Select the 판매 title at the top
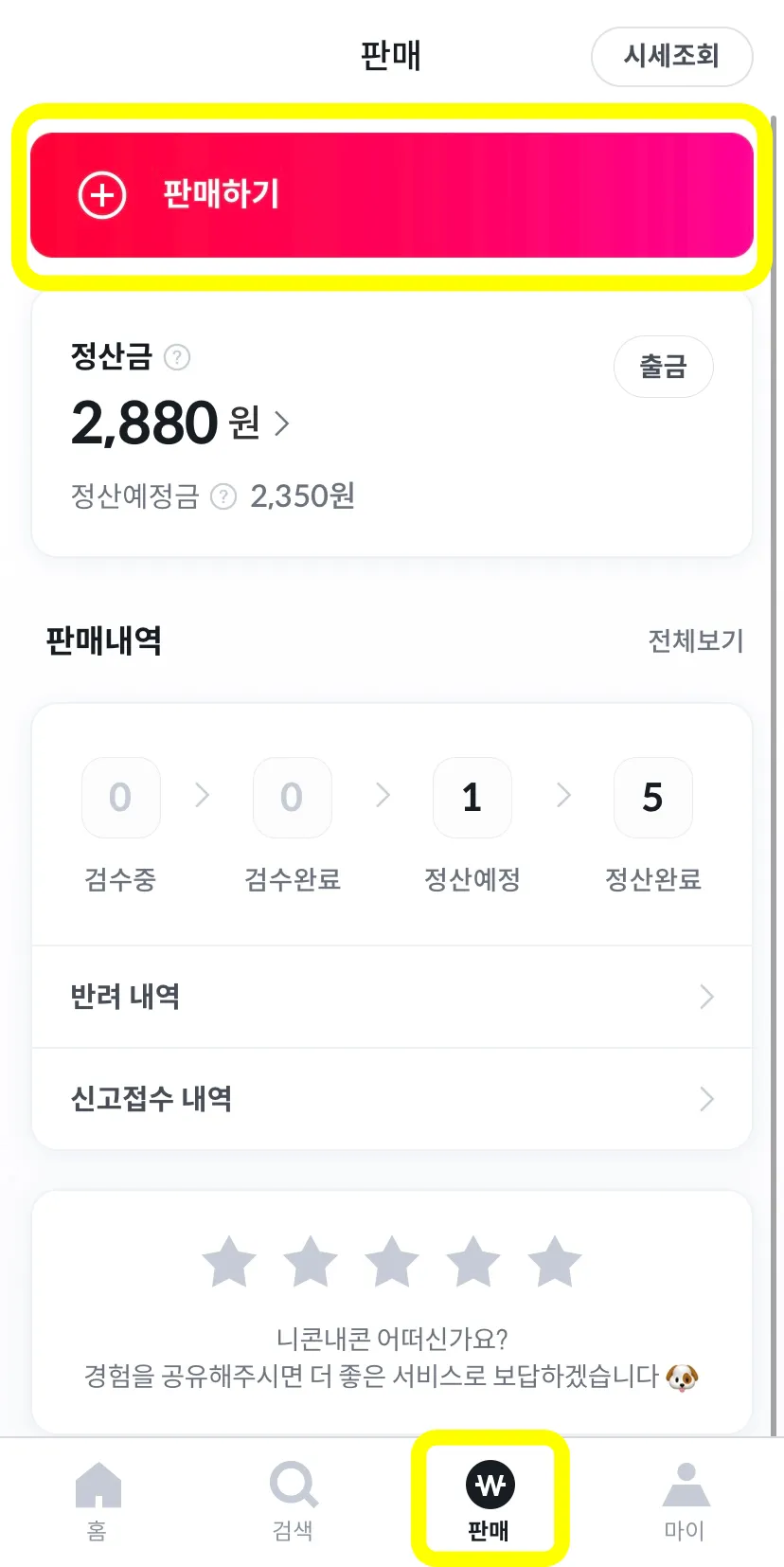 (x=392, y=57)
